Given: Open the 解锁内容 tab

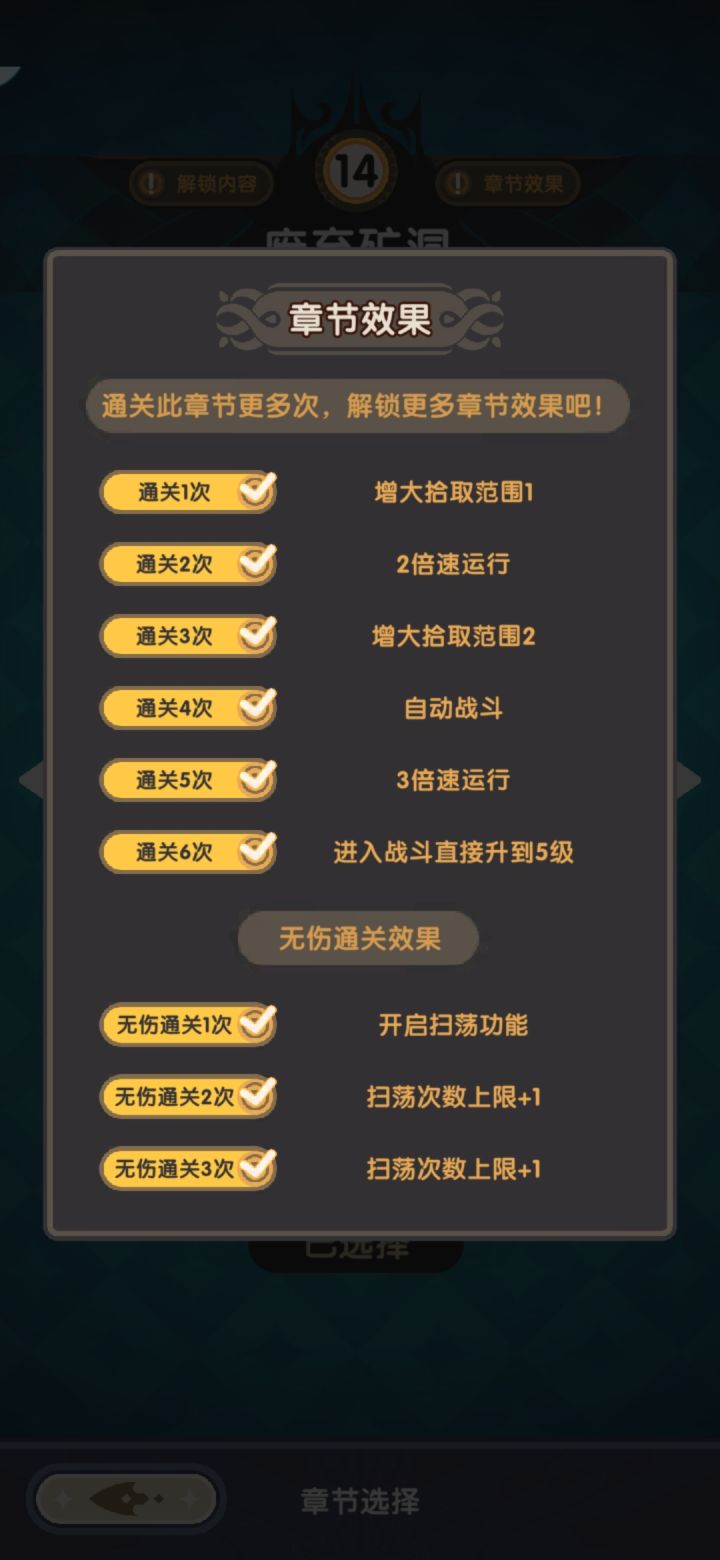Looking at the screenshot, I should [x=200, y=184].
